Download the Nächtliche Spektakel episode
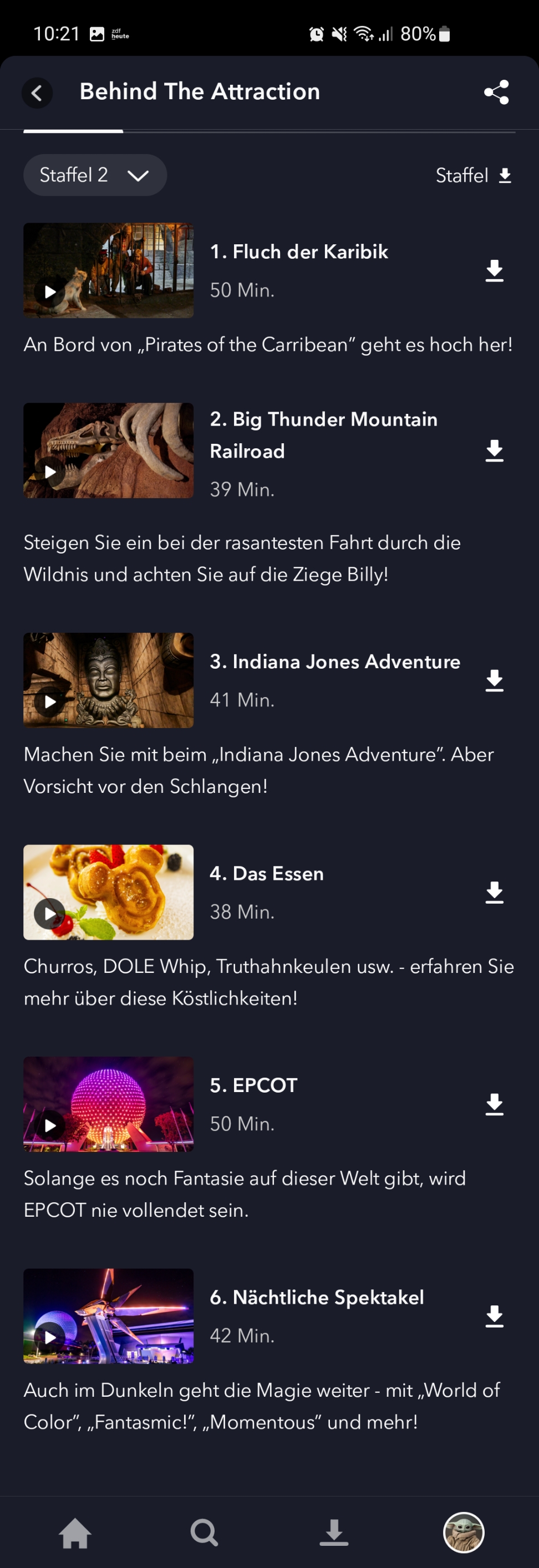This screenshot has height=1568, width=539. point(494,1316)
